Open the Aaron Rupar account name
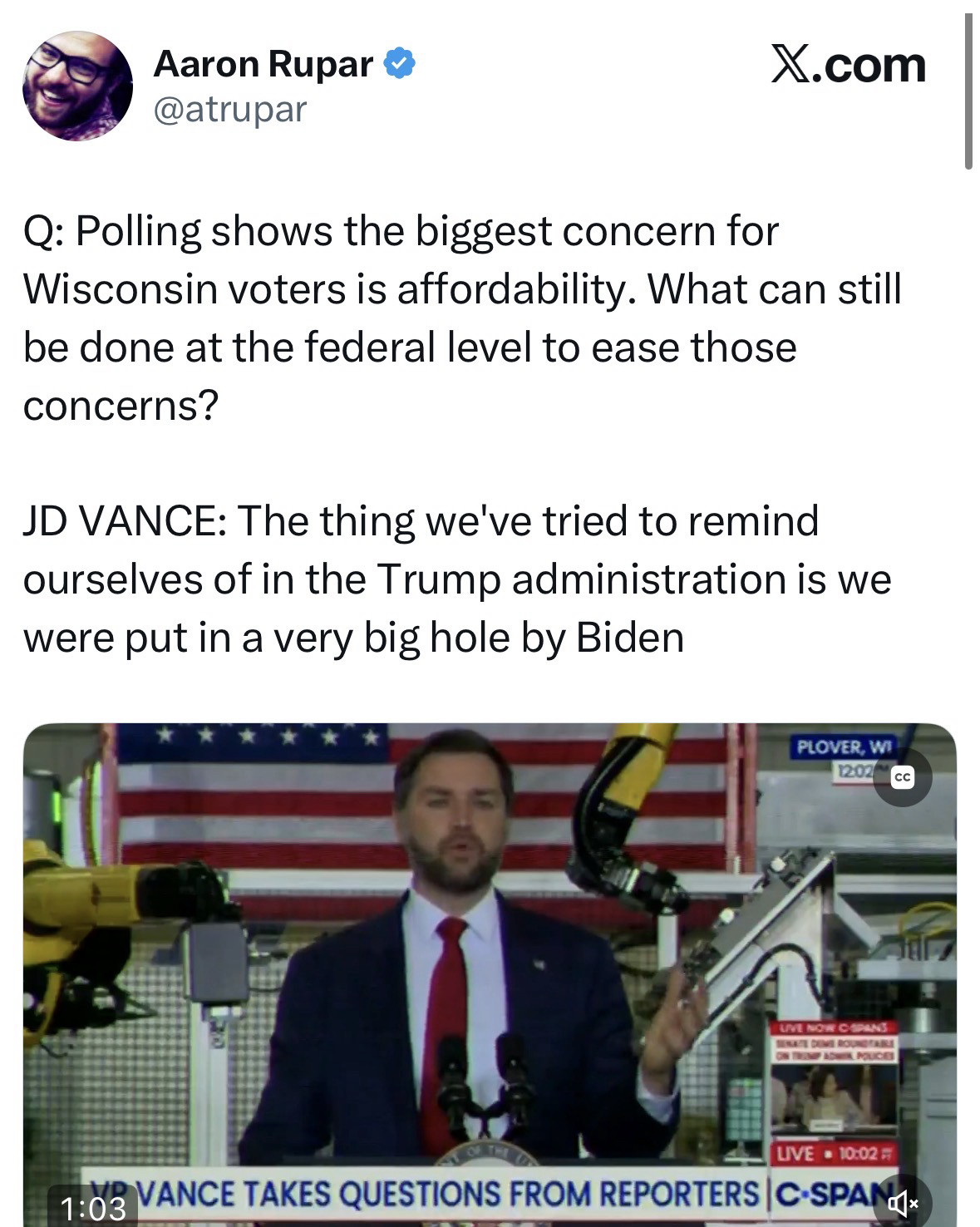Image resolution: width=980 pixels, height=1227 pixels. click(x=263, y=65)
